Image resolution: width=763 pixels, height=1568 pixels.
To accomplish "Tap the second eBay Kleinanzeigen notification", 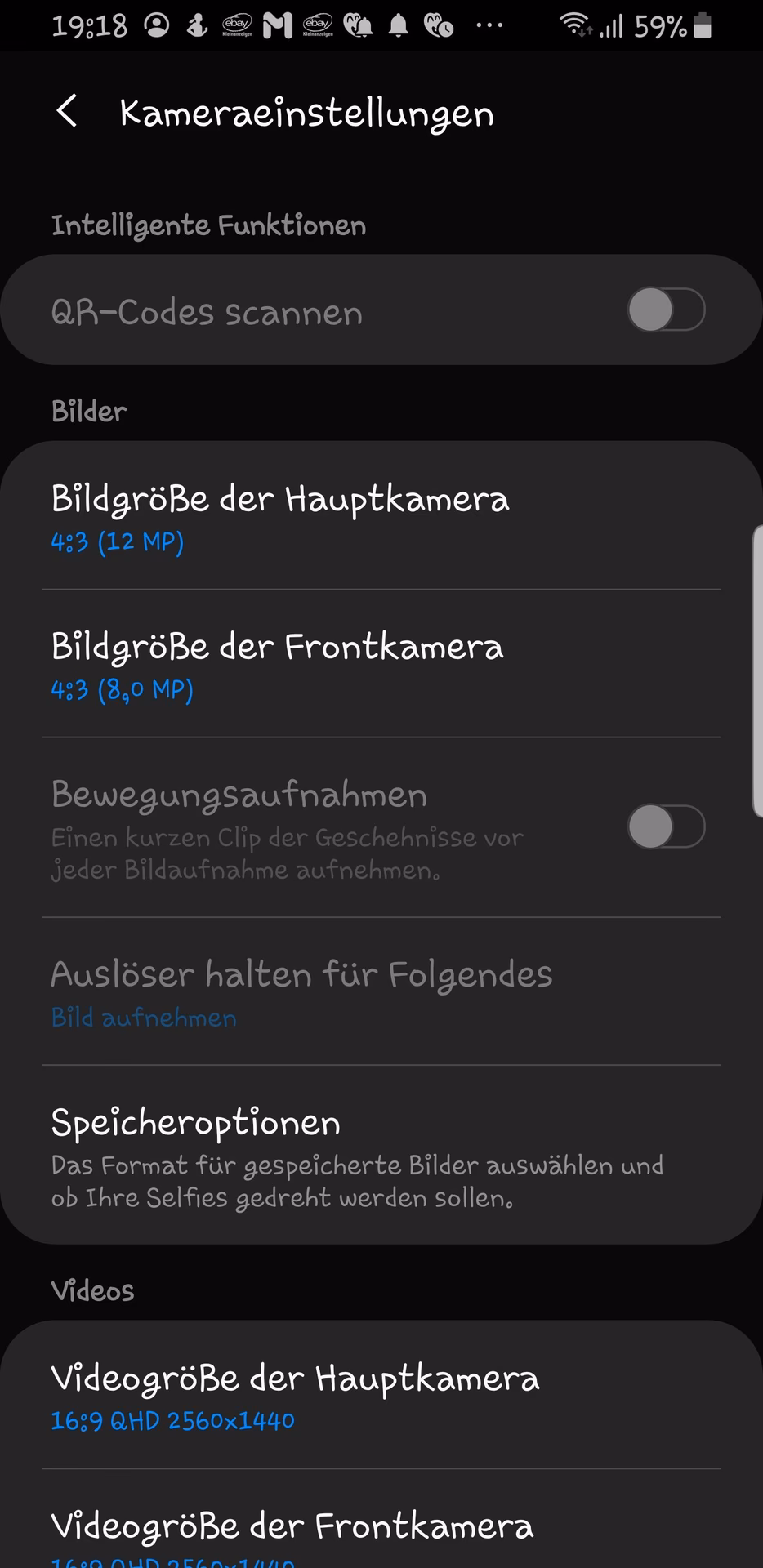I will click(x=317, y=24).
